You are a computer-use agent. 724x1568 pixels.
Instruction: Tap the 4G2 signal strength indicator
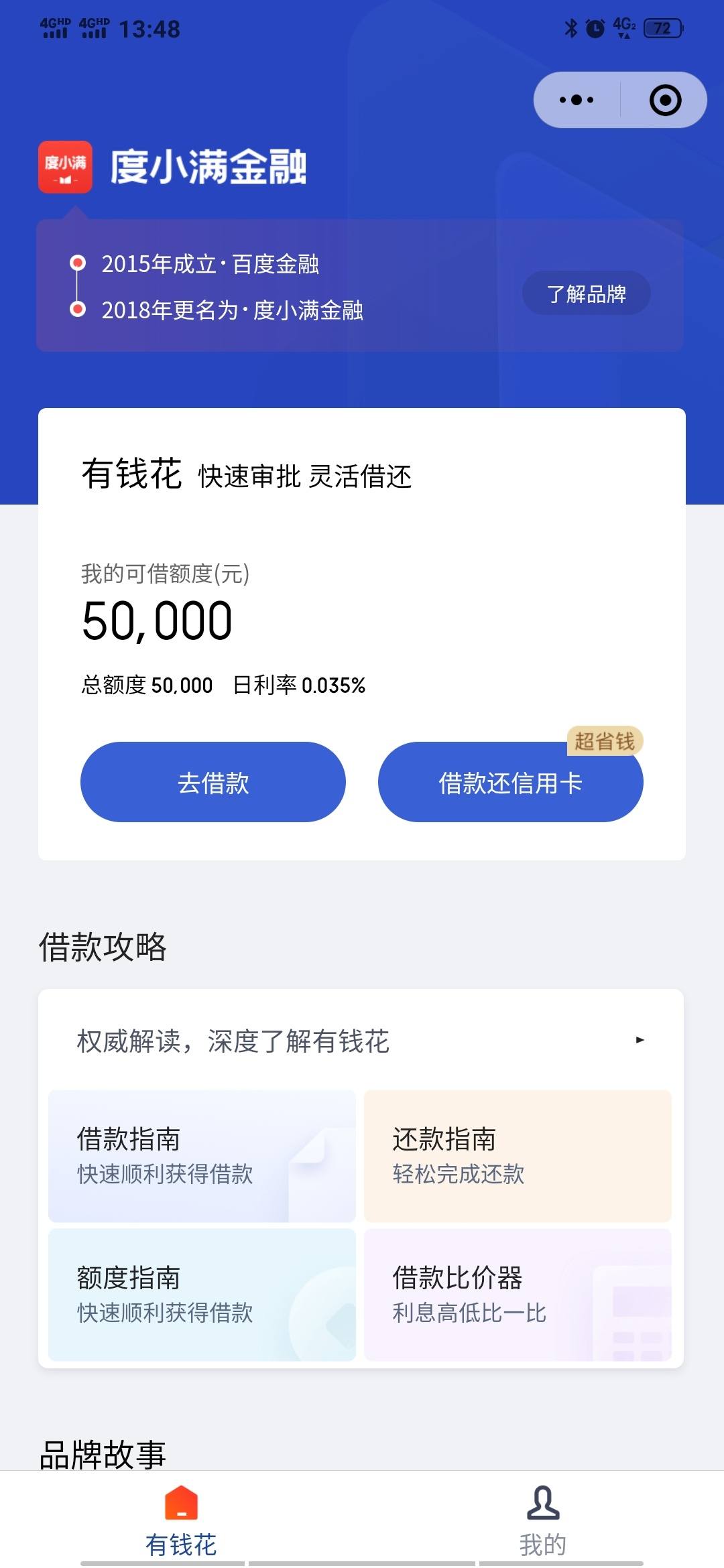tap(621, 27)
